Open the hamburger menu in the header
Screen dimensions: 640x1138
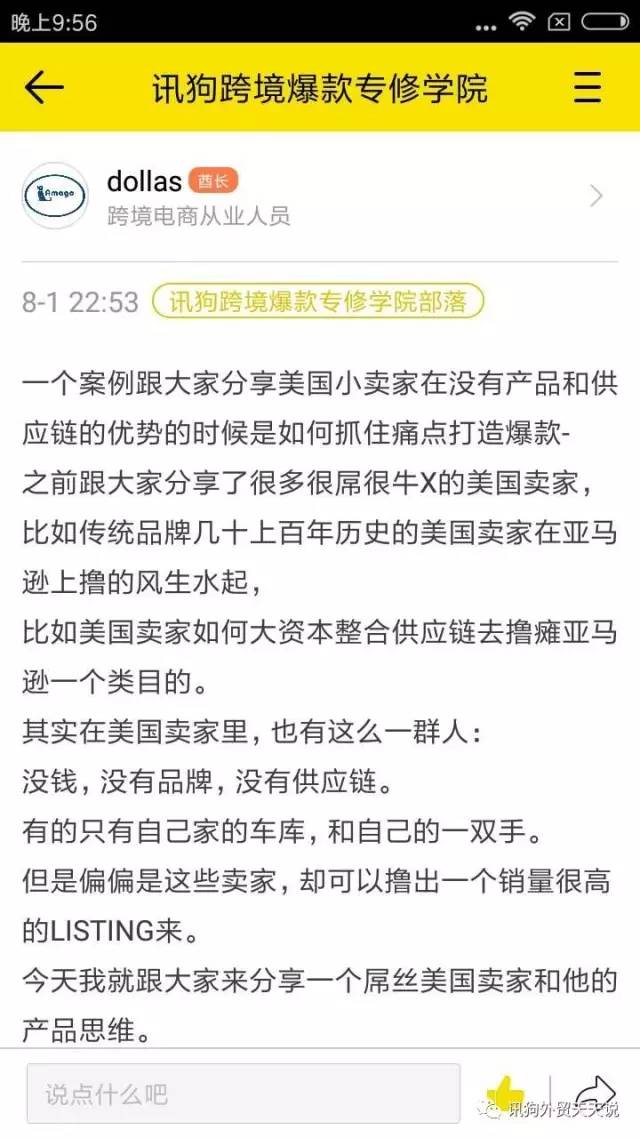(x=588, y=88)
